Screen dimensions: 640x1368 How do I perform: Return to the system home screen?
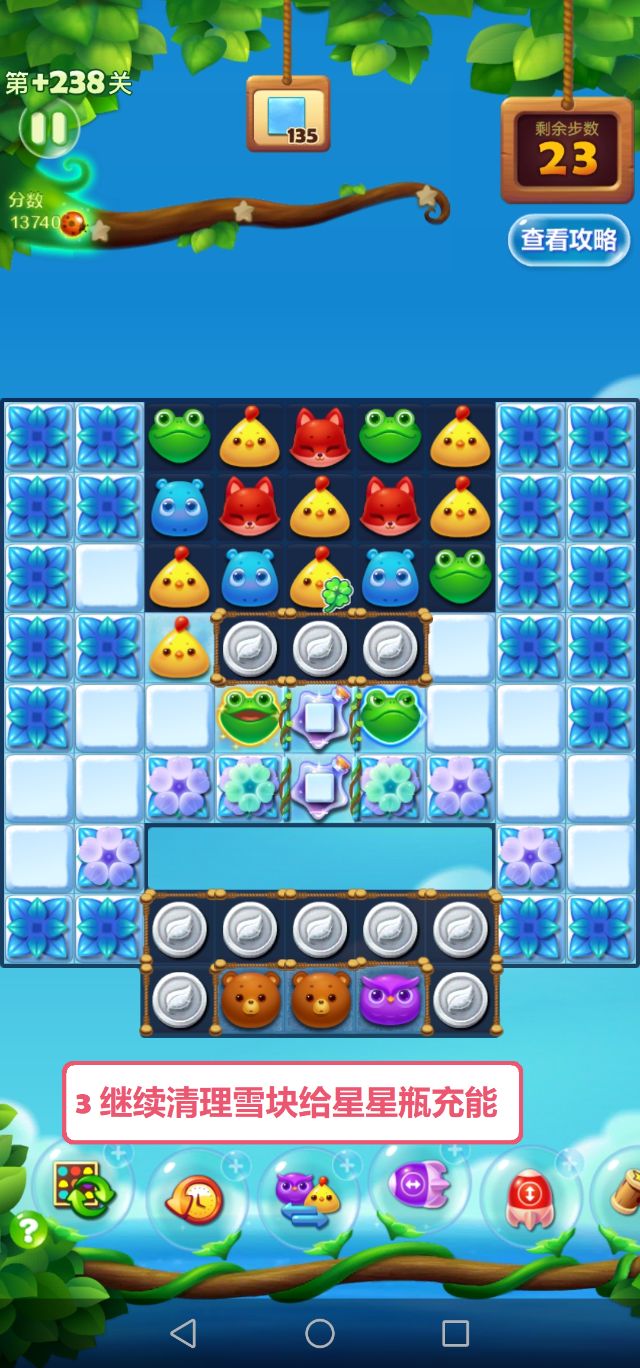pyautogui.click(x=320, y=1332)
